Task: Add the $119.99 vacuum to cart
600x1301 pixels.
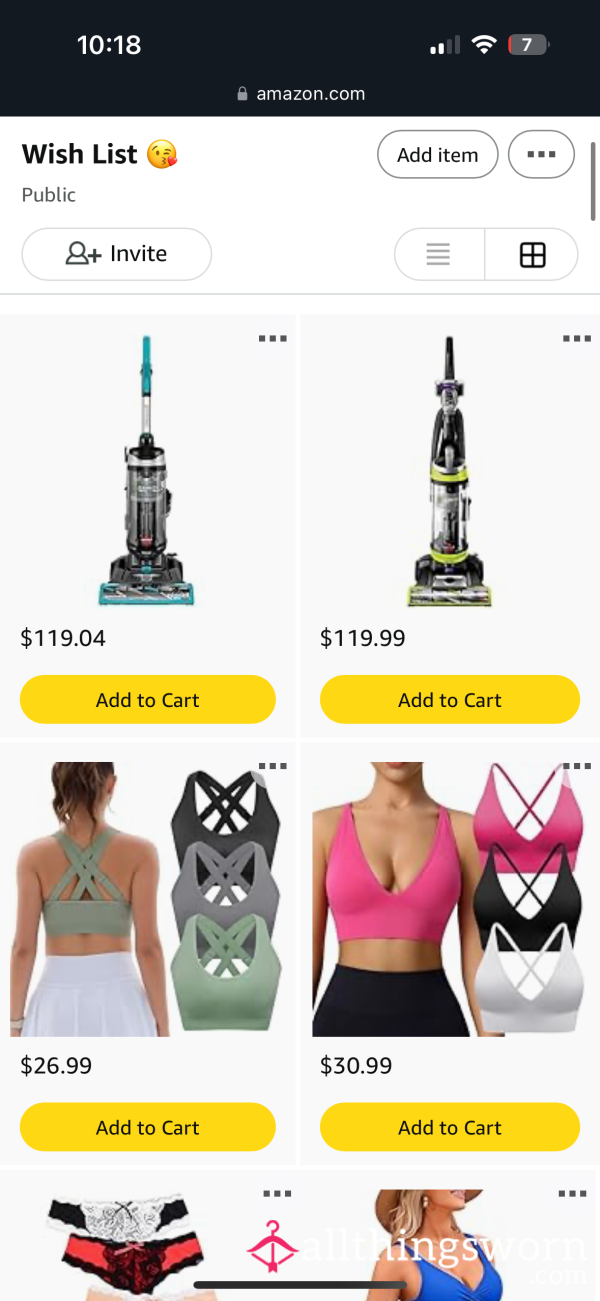Action: tap(450, 700)
